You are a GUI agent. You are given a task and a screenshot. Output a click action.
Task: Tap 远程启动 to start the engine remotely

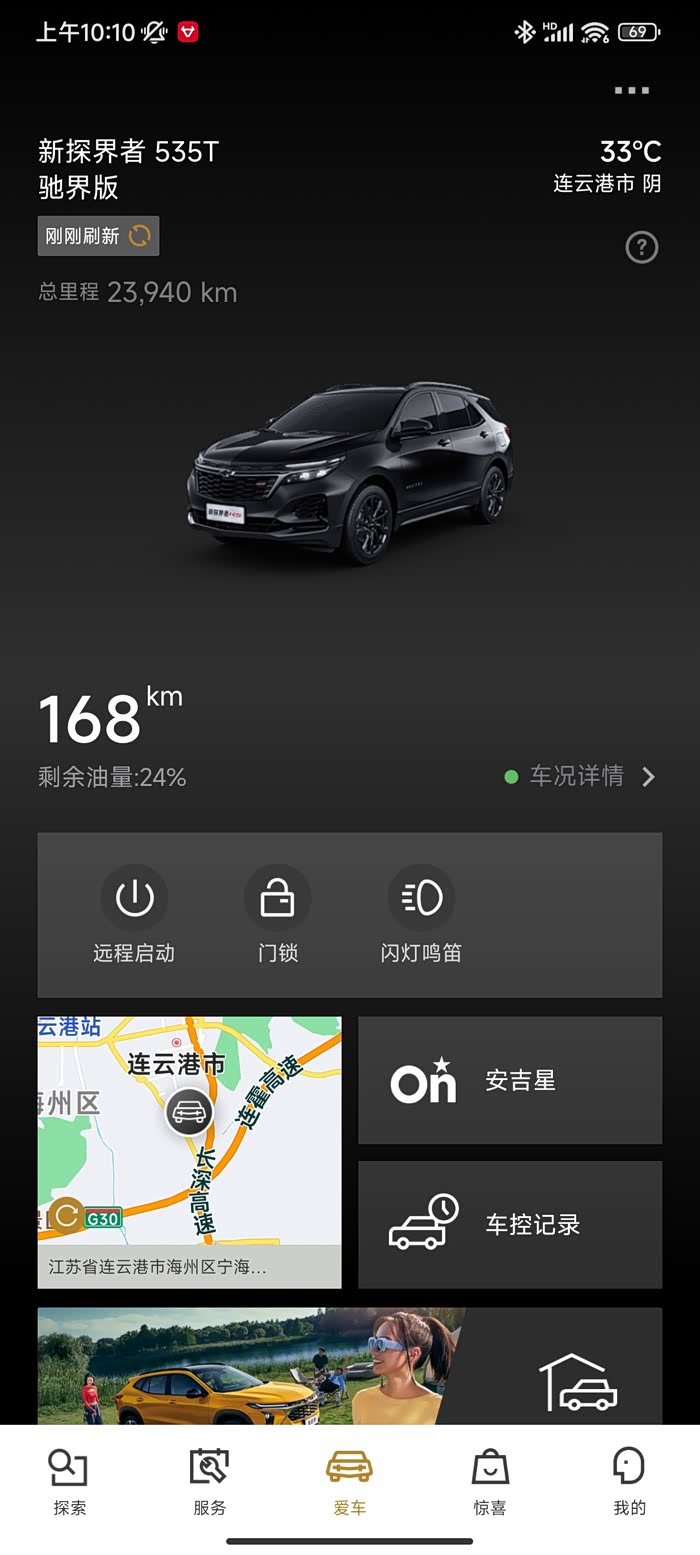[134, 915]
